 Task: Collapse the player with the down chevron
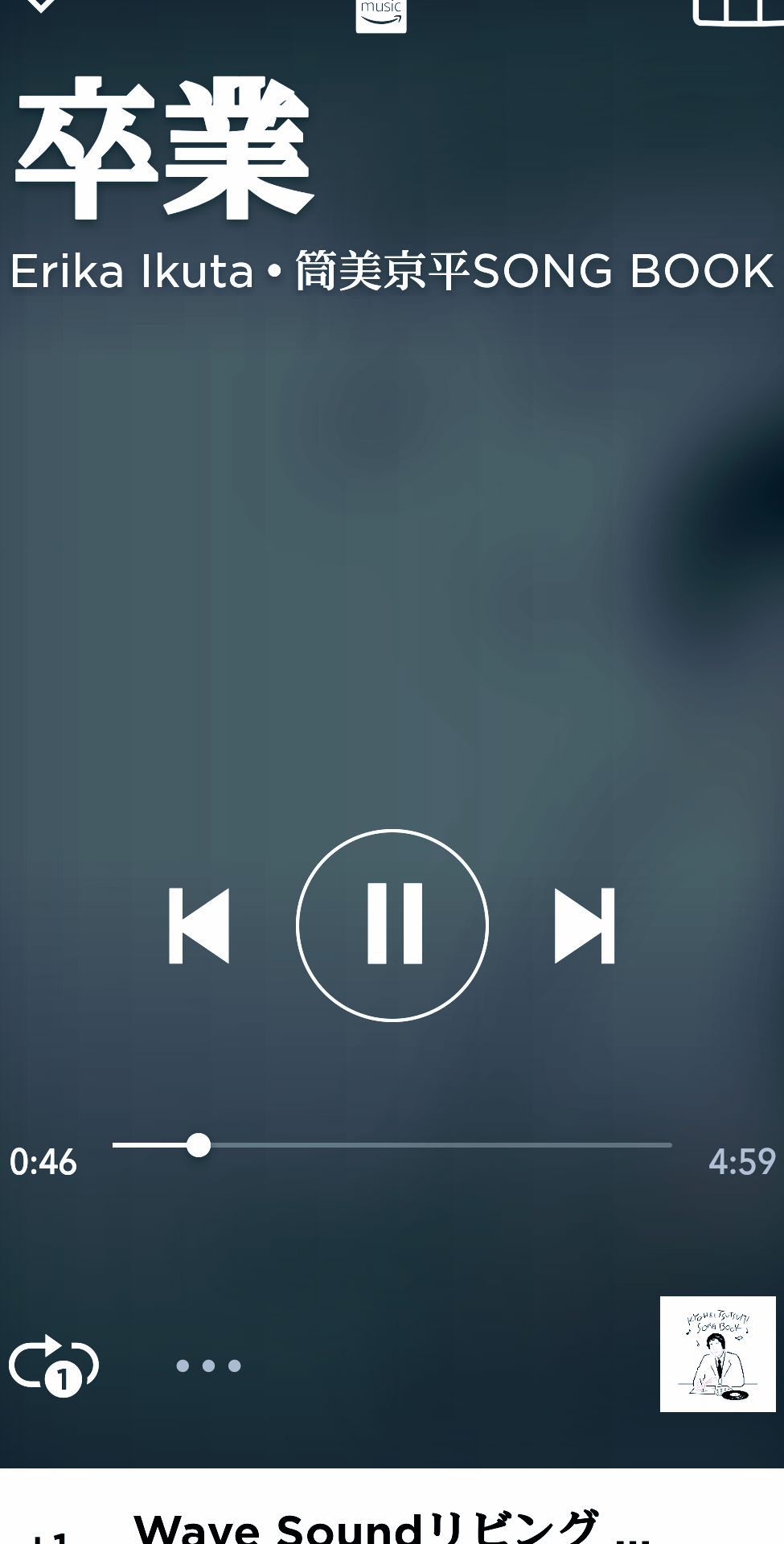[39, 5]
